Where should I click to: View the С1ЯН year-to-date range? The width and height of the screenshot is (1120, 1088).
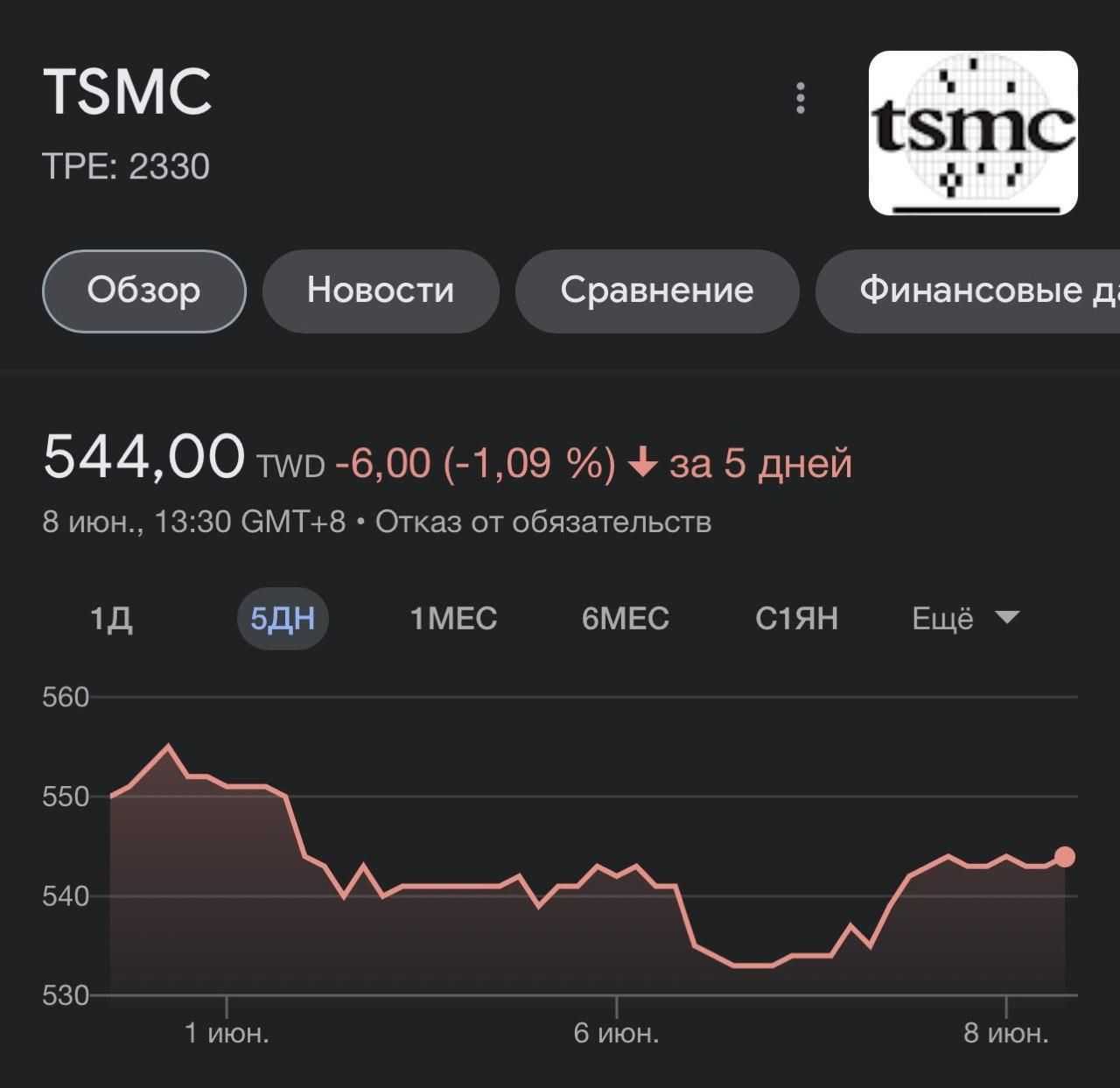[x=796, y=619]
